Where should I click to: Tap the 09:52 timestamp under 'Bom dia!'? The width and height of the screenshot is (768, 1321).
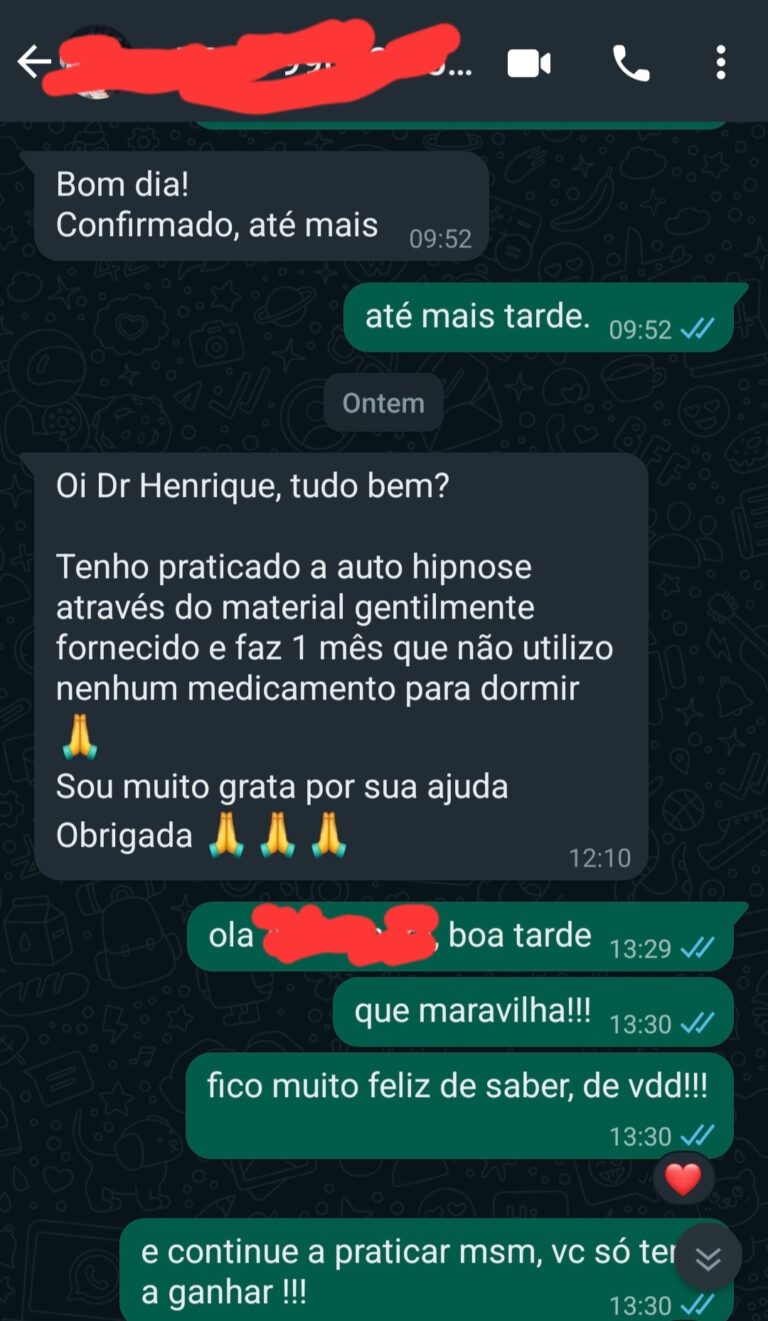[x=440, y=240]
